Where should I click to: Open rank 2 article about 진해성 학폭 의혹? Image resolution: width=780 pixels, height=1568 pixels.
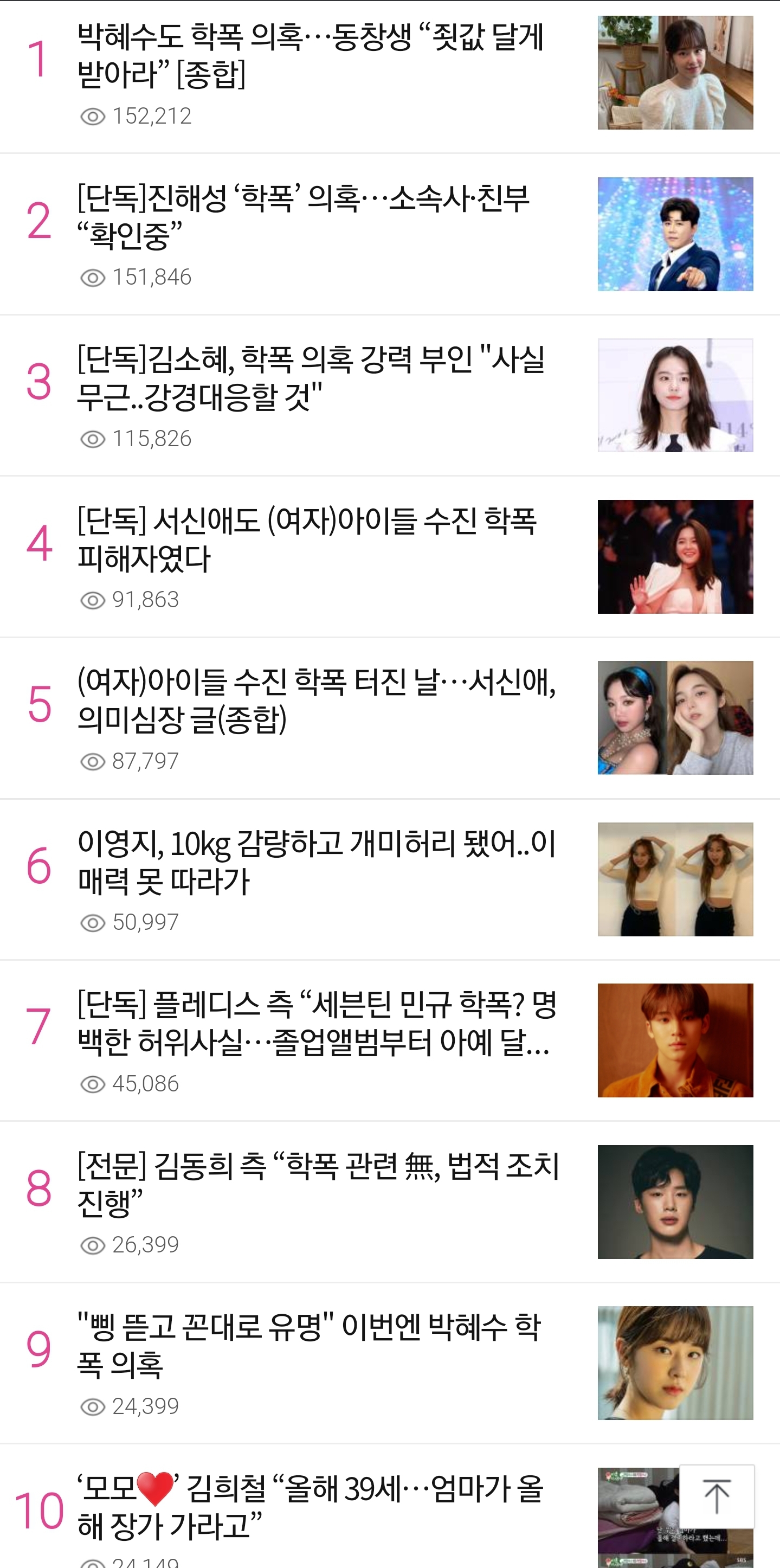click(304, 216)
